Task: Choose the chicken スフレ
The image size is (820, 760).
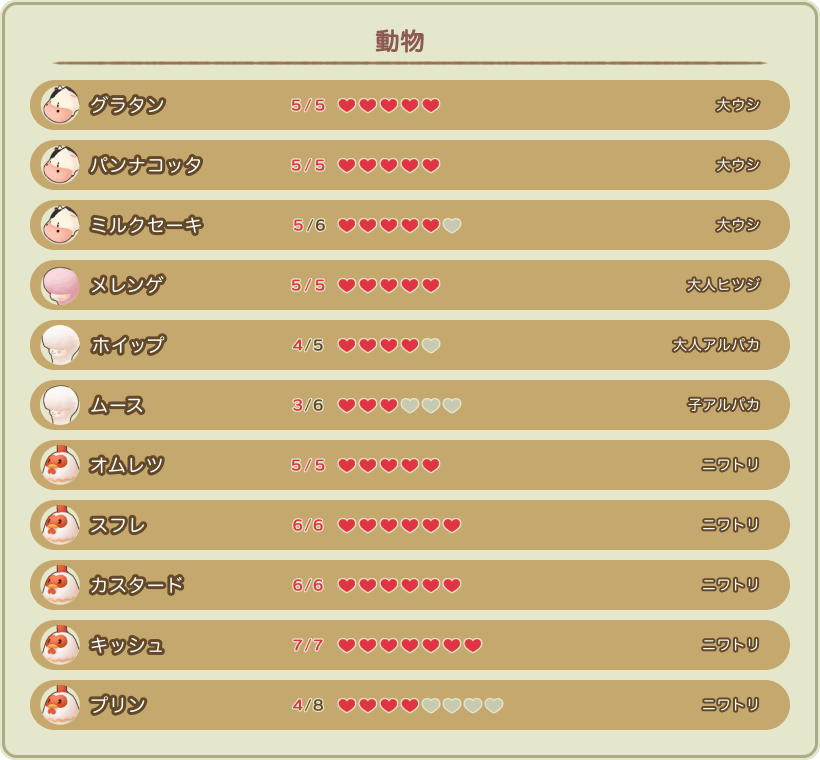Action: point(410,525)
